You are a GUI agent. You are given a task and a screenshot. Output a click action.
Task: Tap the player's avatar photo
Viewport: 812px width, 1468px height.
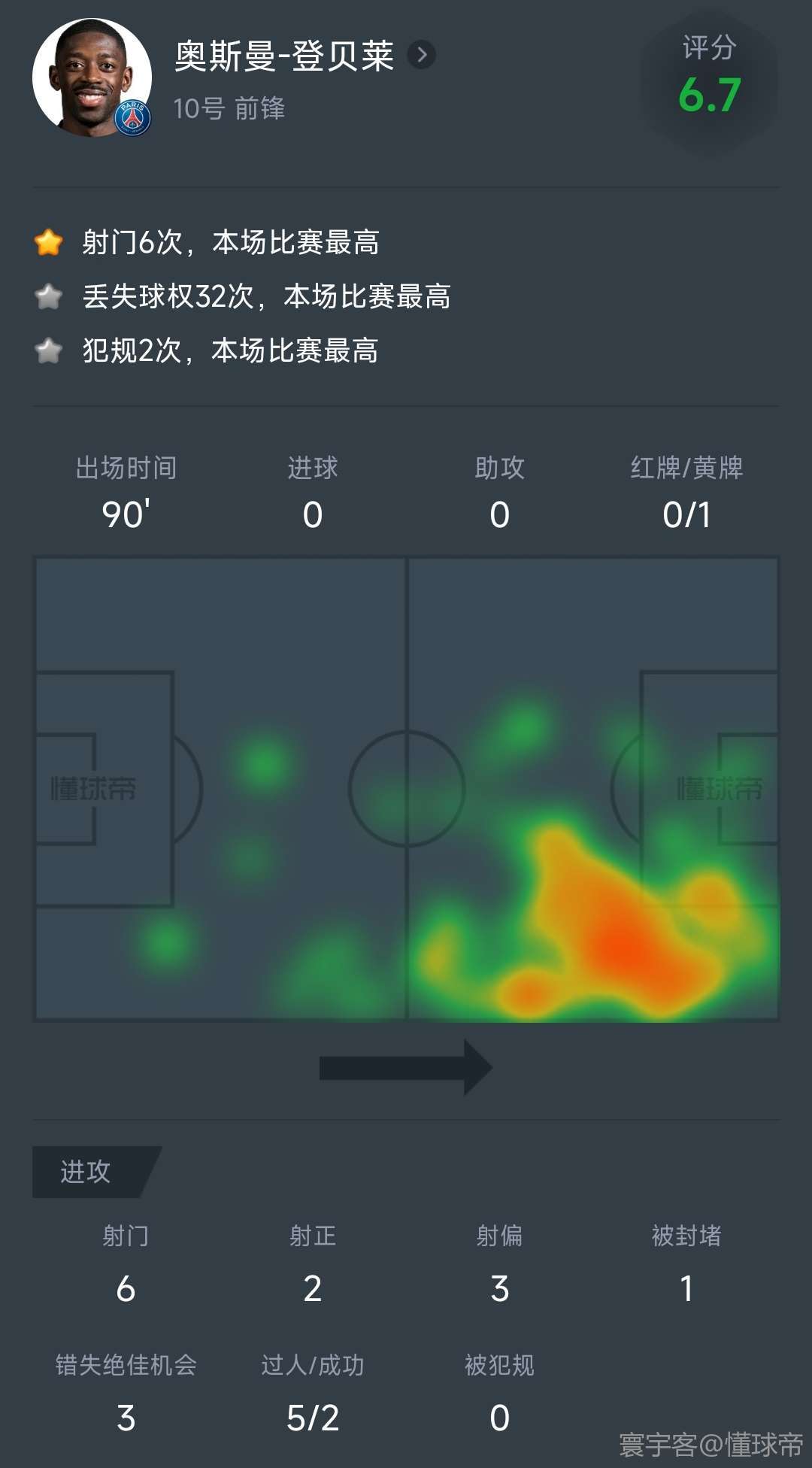tap(92, 77)
